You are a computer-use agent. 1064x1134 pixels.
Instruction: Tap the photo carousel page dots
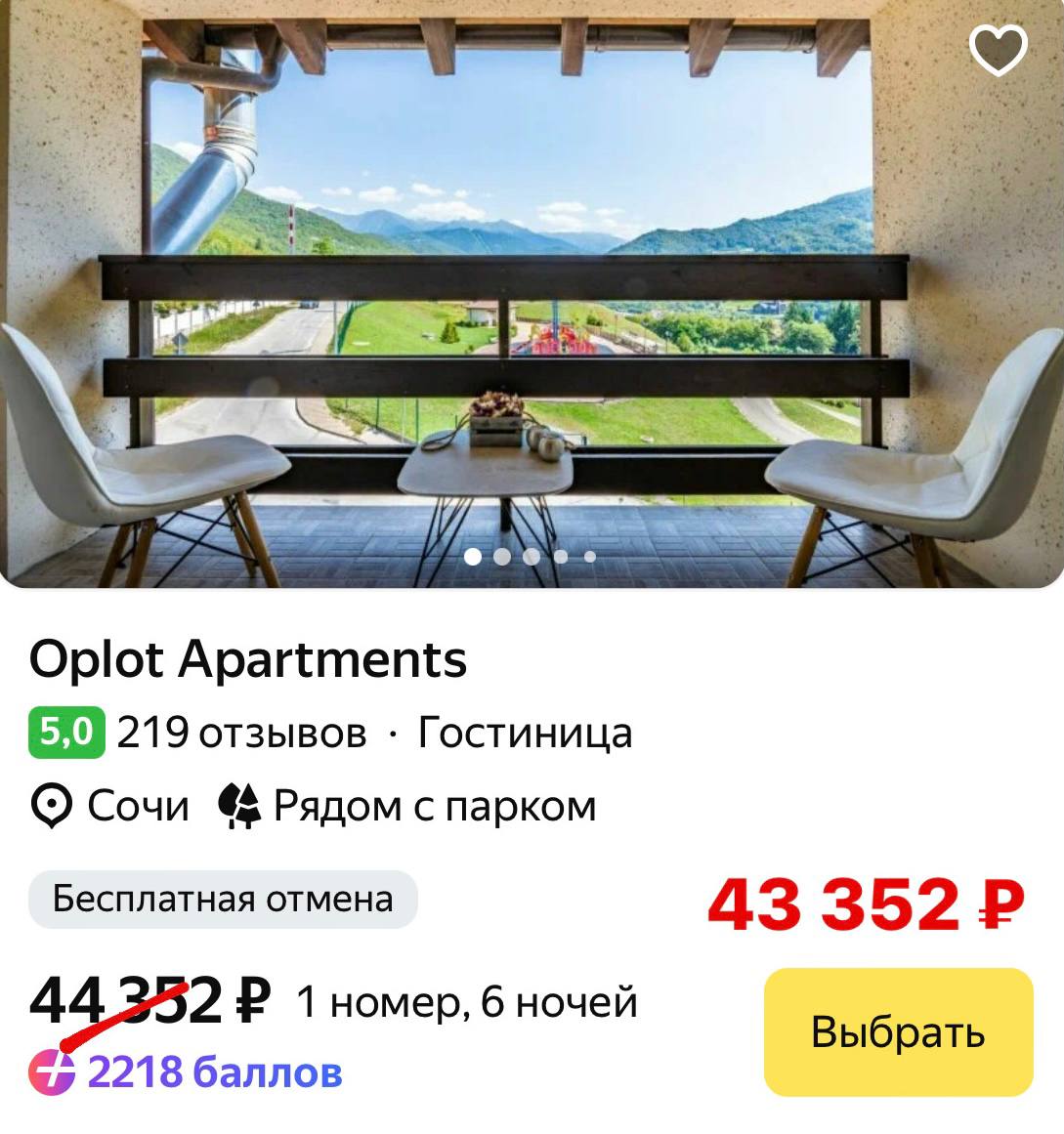tap(531, 557)
